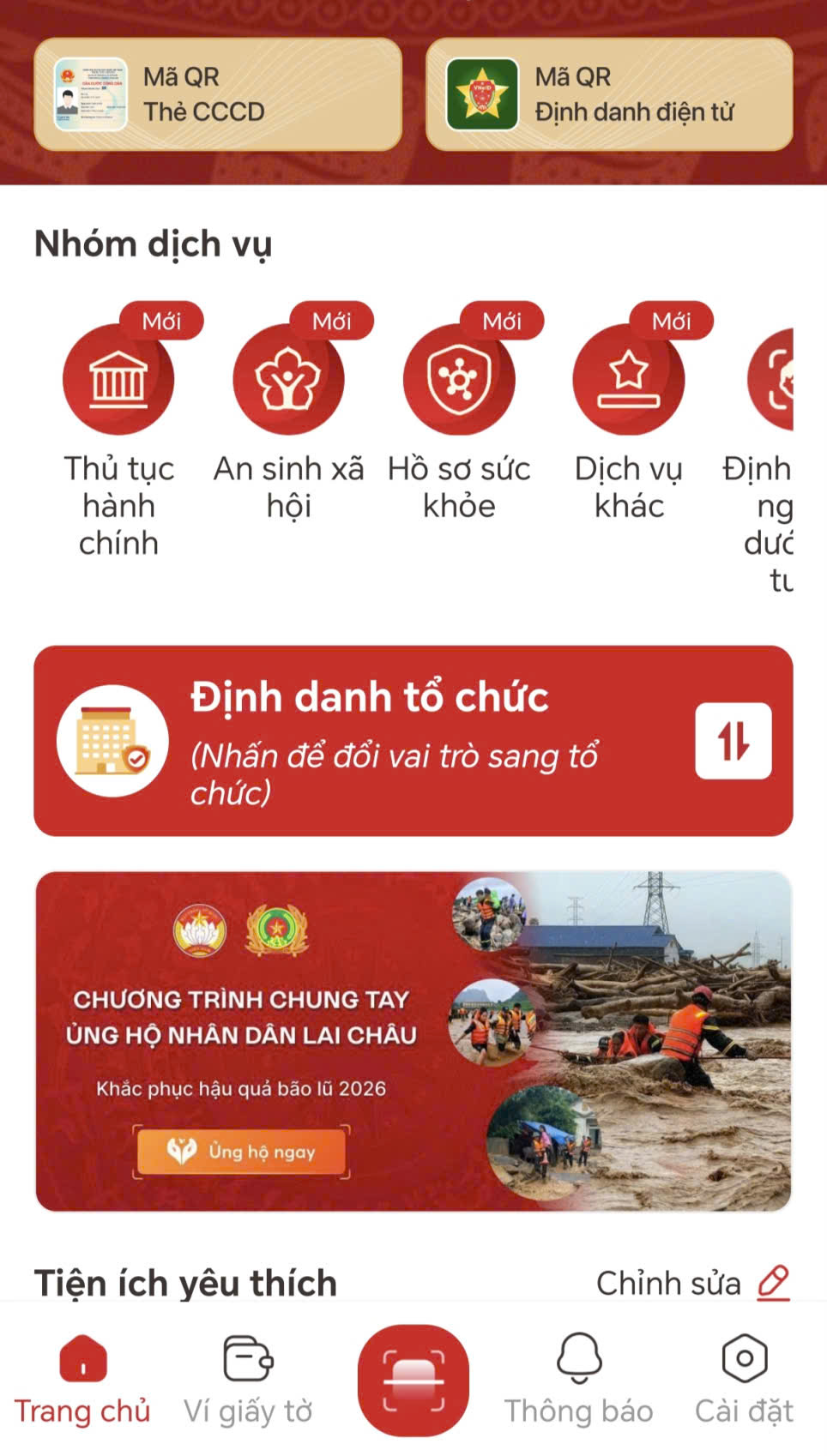Tap Ủng hộ ngay on the Lai Châu banner

tap(242, 1152)
